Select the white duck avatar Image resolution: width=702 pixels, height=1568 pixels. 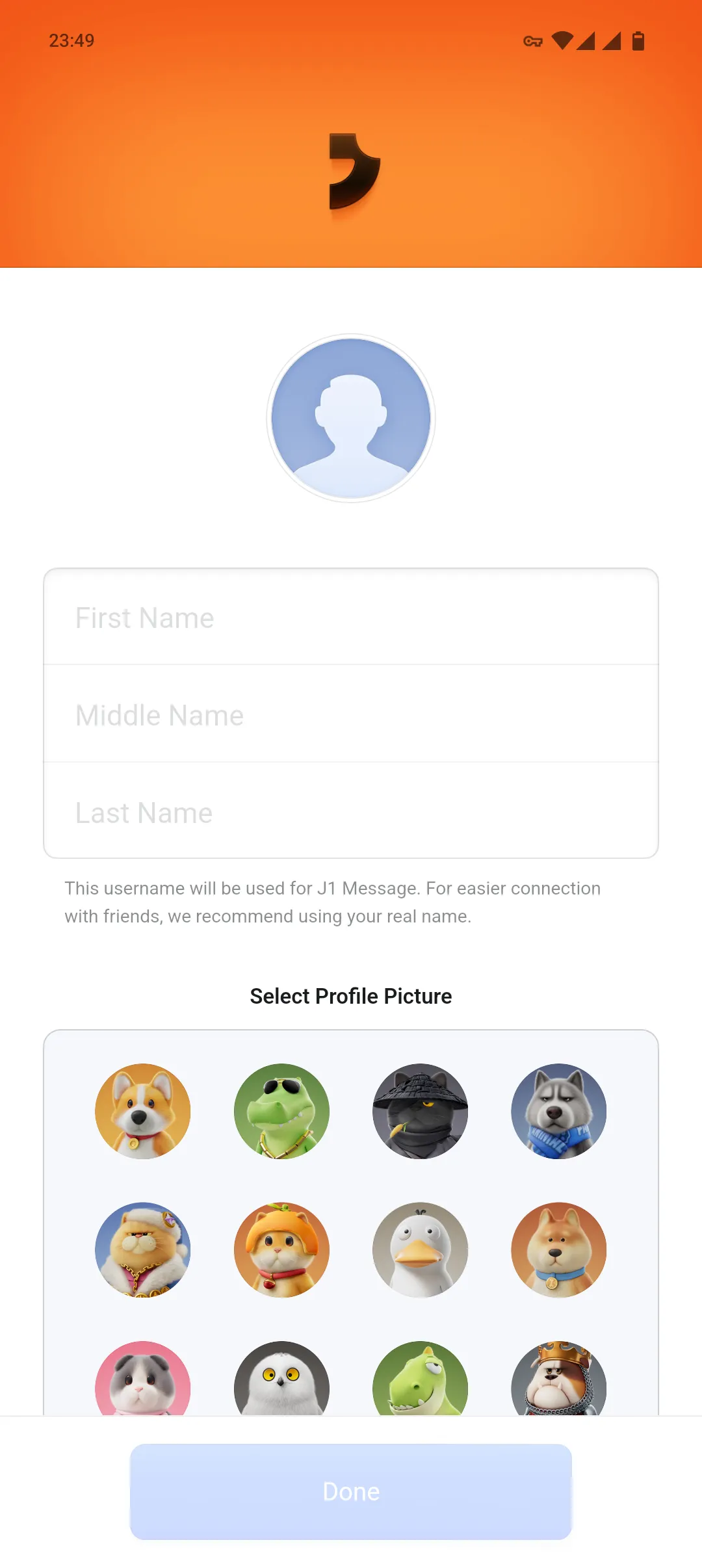[420, 1249]
